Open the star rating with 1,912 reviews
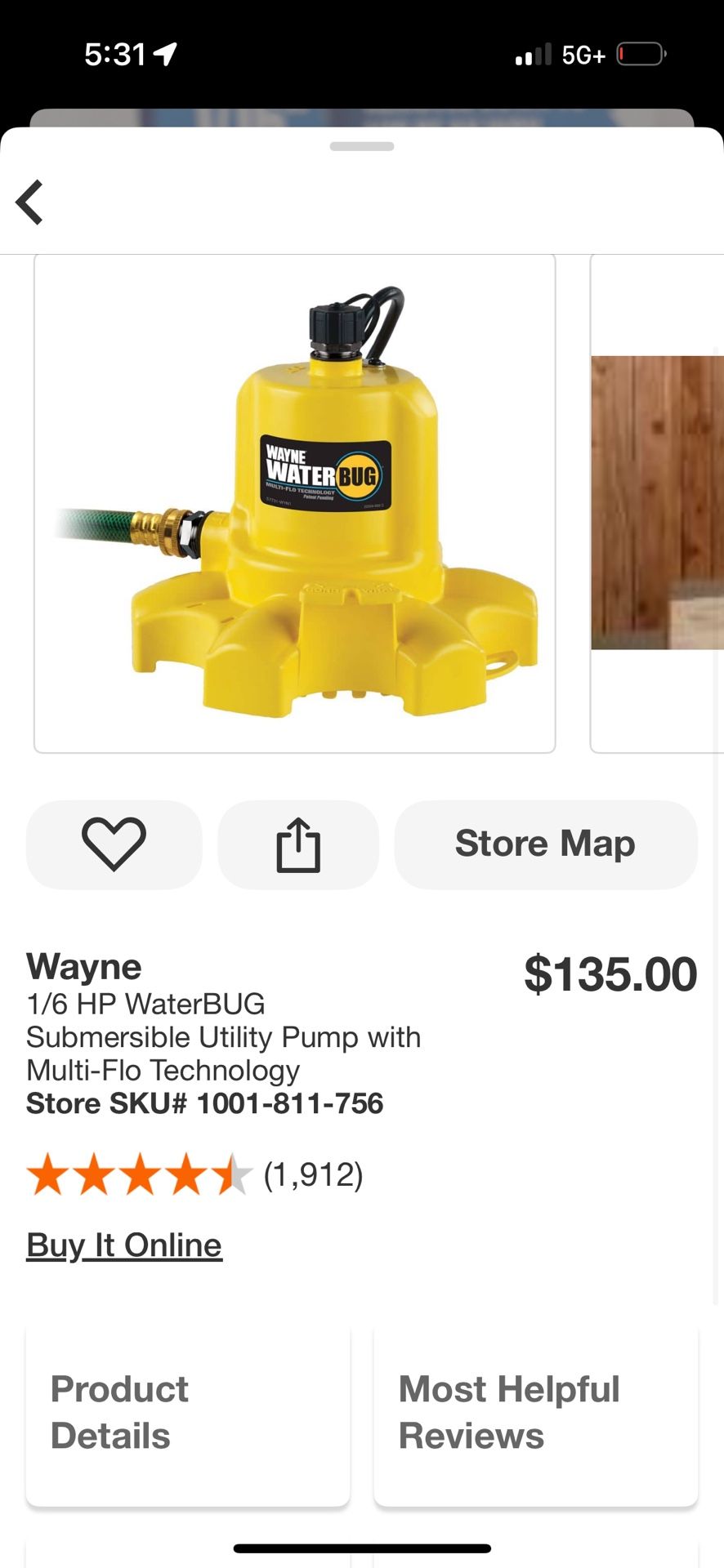Screen dimensions: 724x1568 click(x=194, y=1174)
